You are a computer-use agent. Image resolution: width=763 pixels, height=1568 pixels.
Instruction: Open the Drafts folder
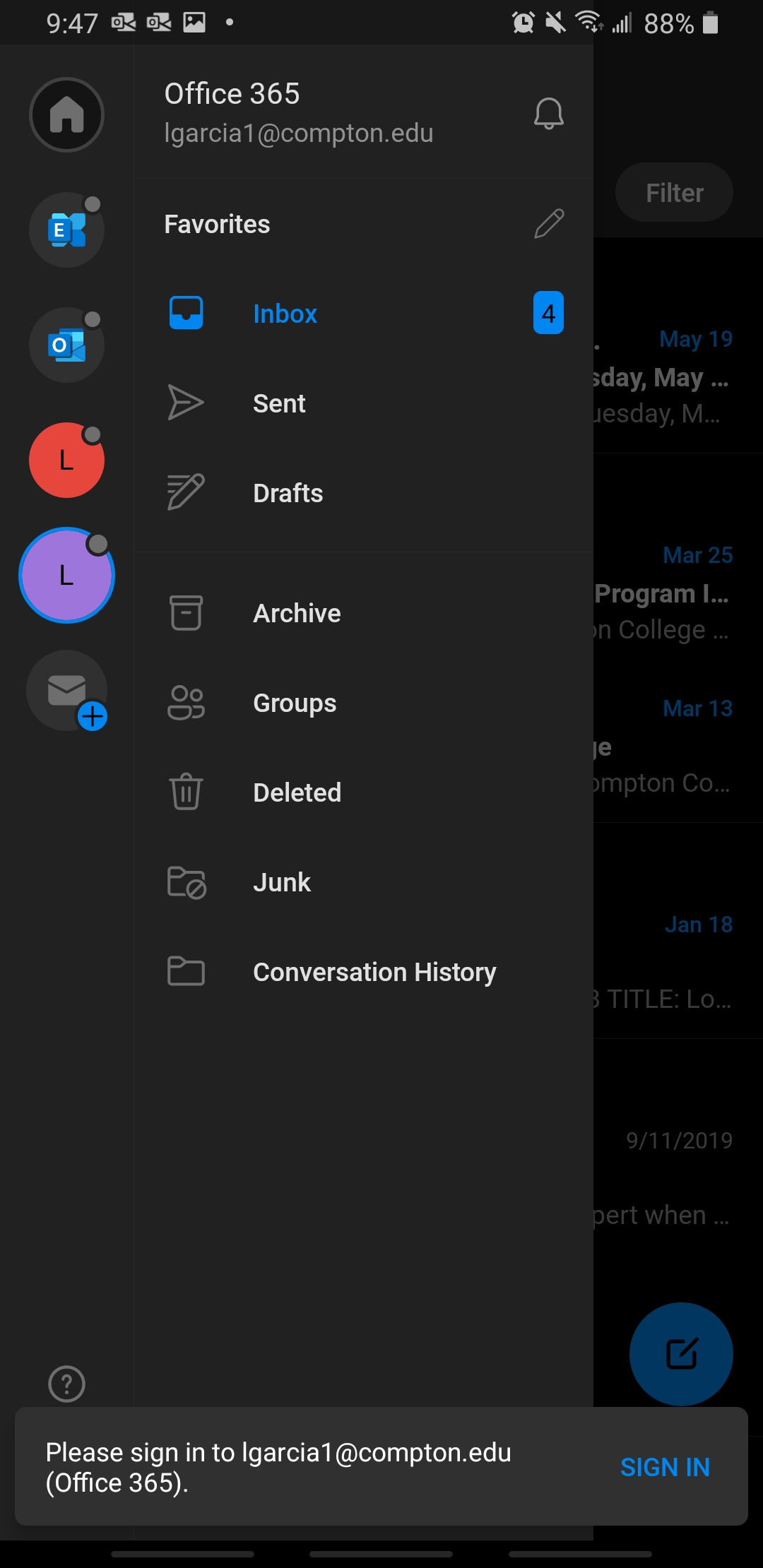288,492
